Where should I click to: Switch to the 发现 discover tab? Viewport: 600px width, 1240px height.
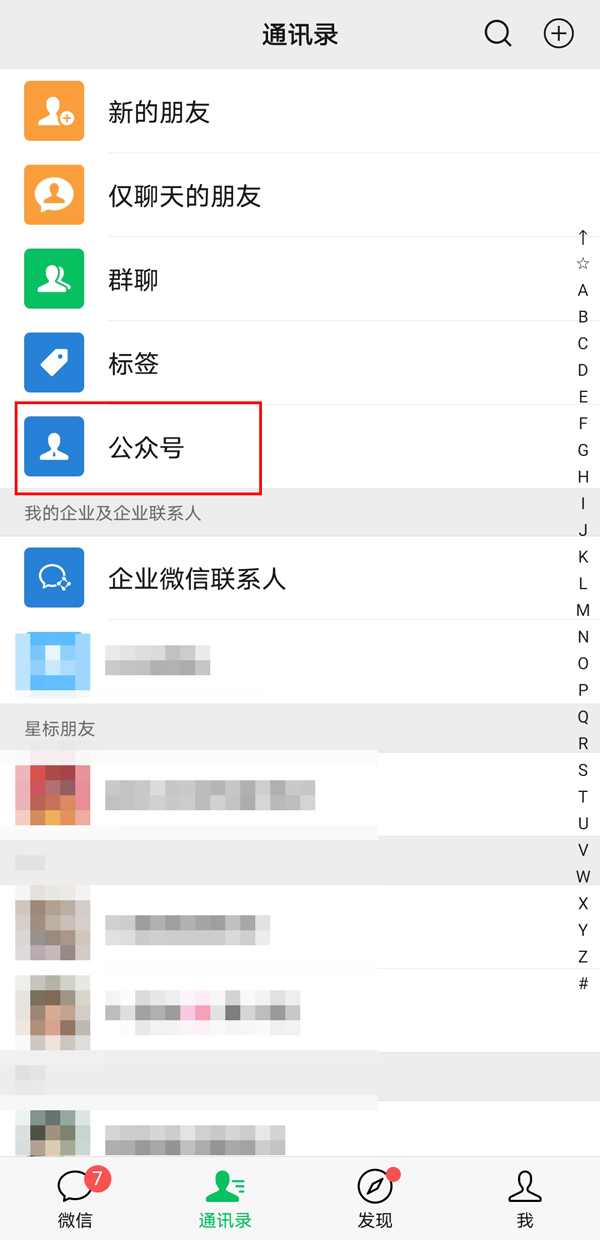[x=375, y=1198]
